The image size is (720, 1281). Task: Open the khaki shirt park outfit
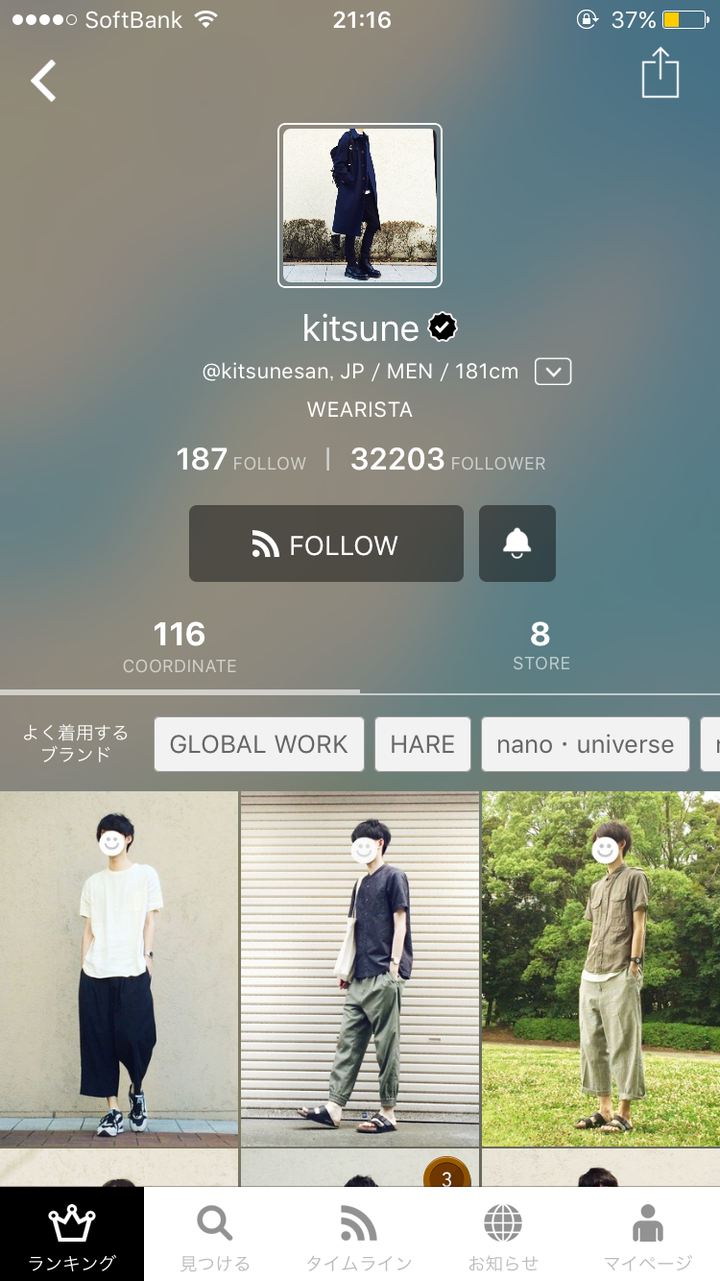(601, 969)
